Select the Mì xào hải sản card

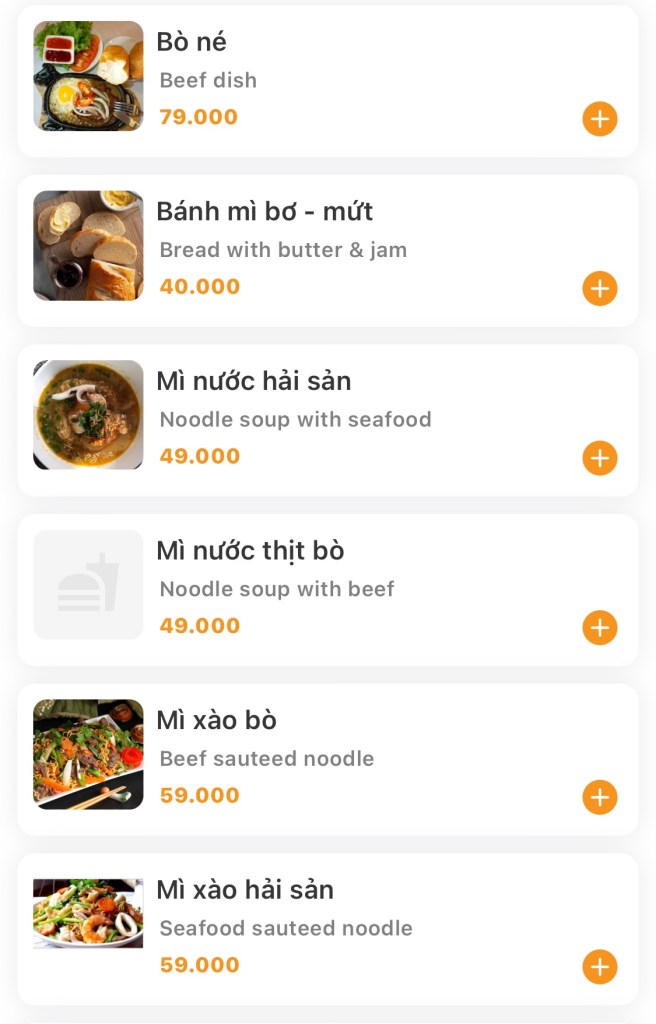pyautogui.click(x=330, y=928)
